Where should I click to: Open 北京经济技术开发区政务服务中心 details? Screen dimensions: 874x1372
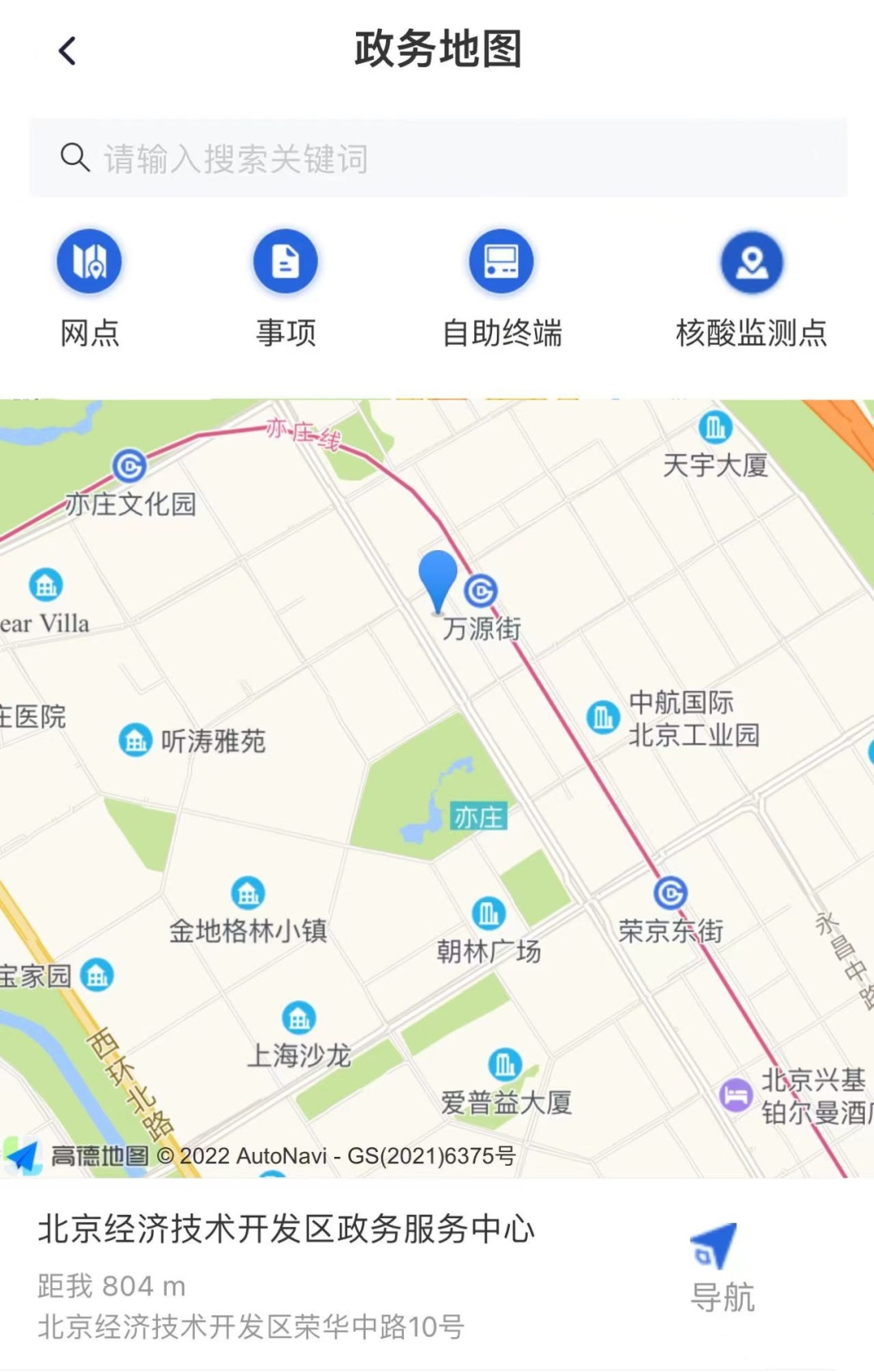[x=287, y=1228]
